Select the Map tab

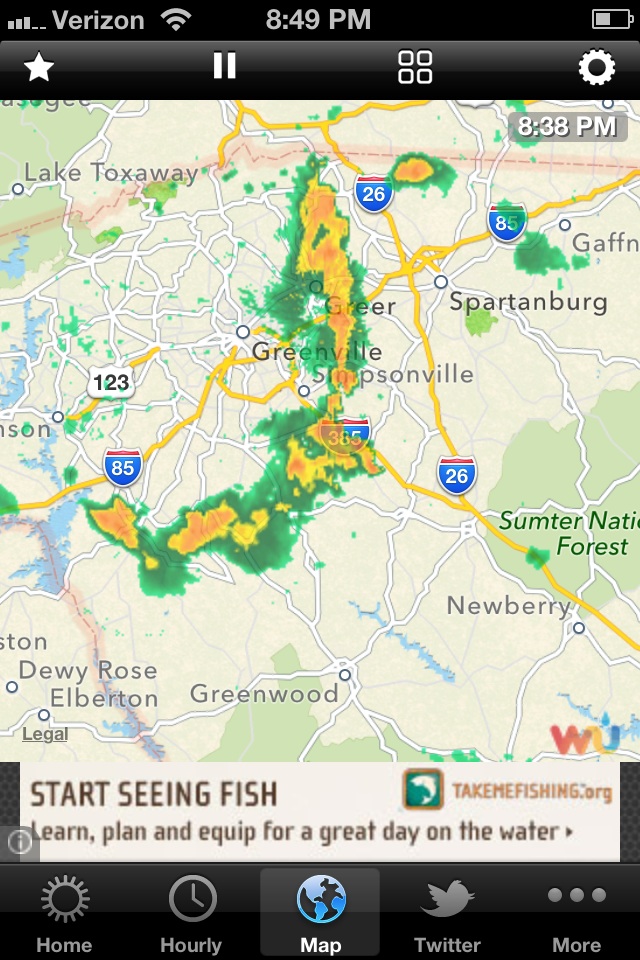(320, 914)
